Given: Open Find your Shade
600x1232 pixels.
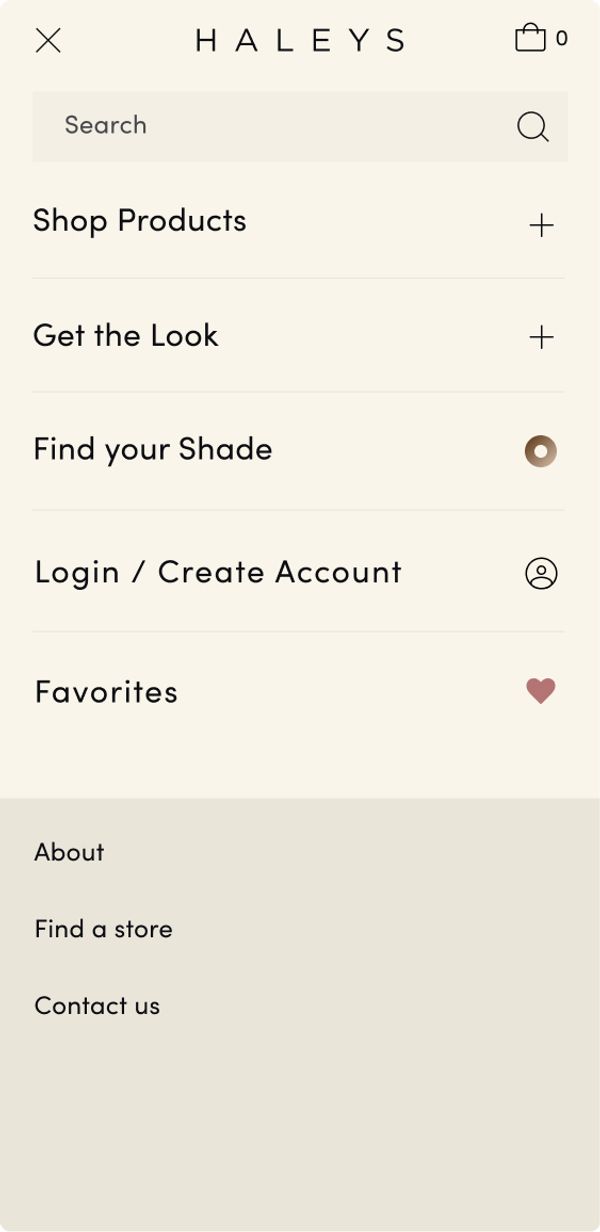Looking at the screenshot, I should coord(153,449).
